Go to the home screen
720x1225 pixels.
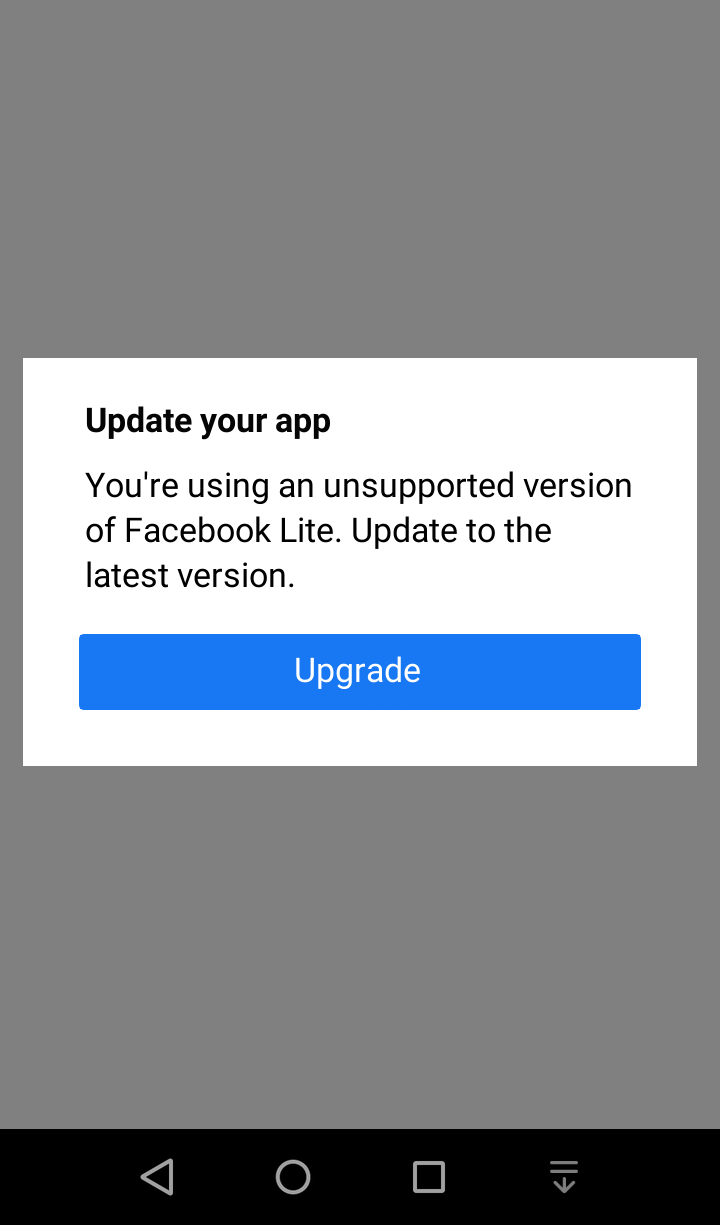pos(293,1177)
